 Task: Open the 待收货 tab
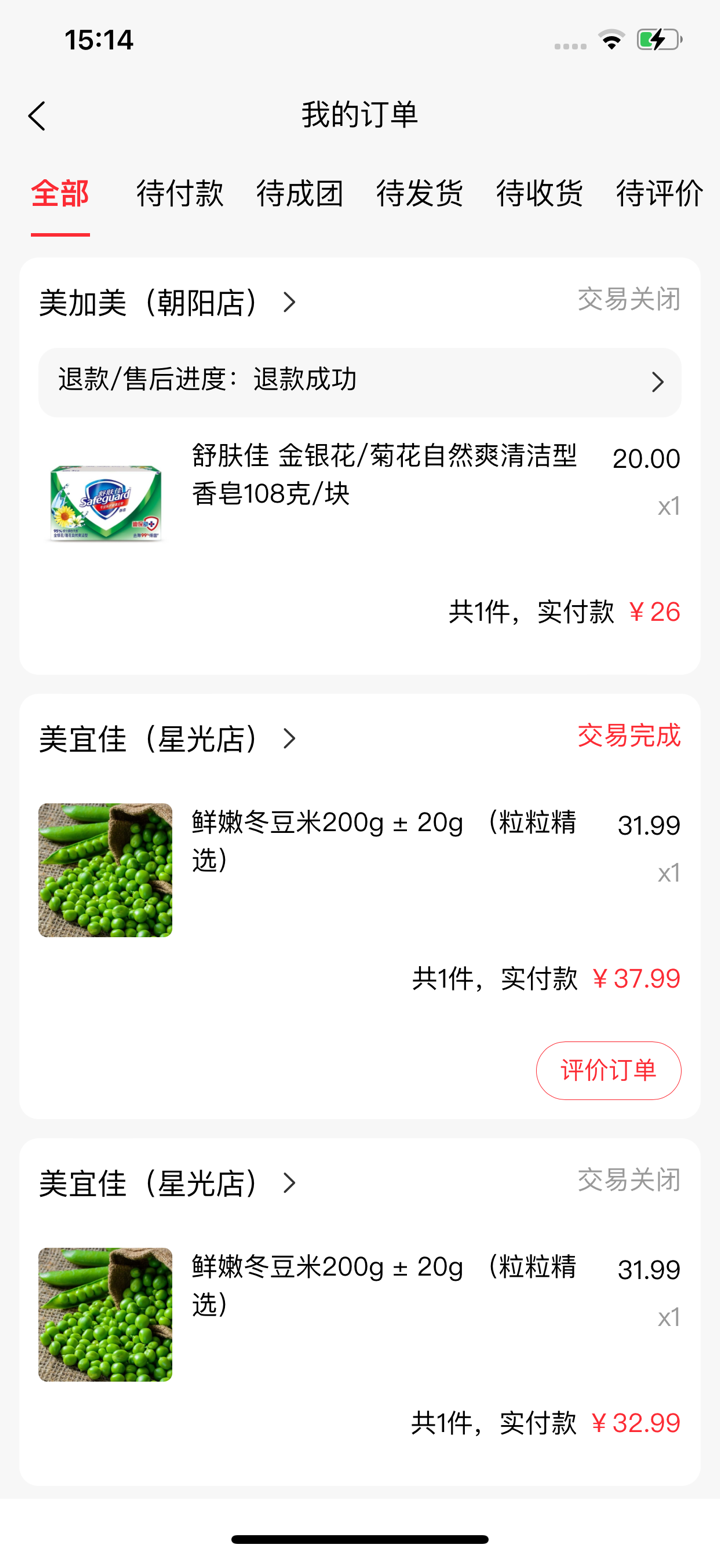click(538, 195)
